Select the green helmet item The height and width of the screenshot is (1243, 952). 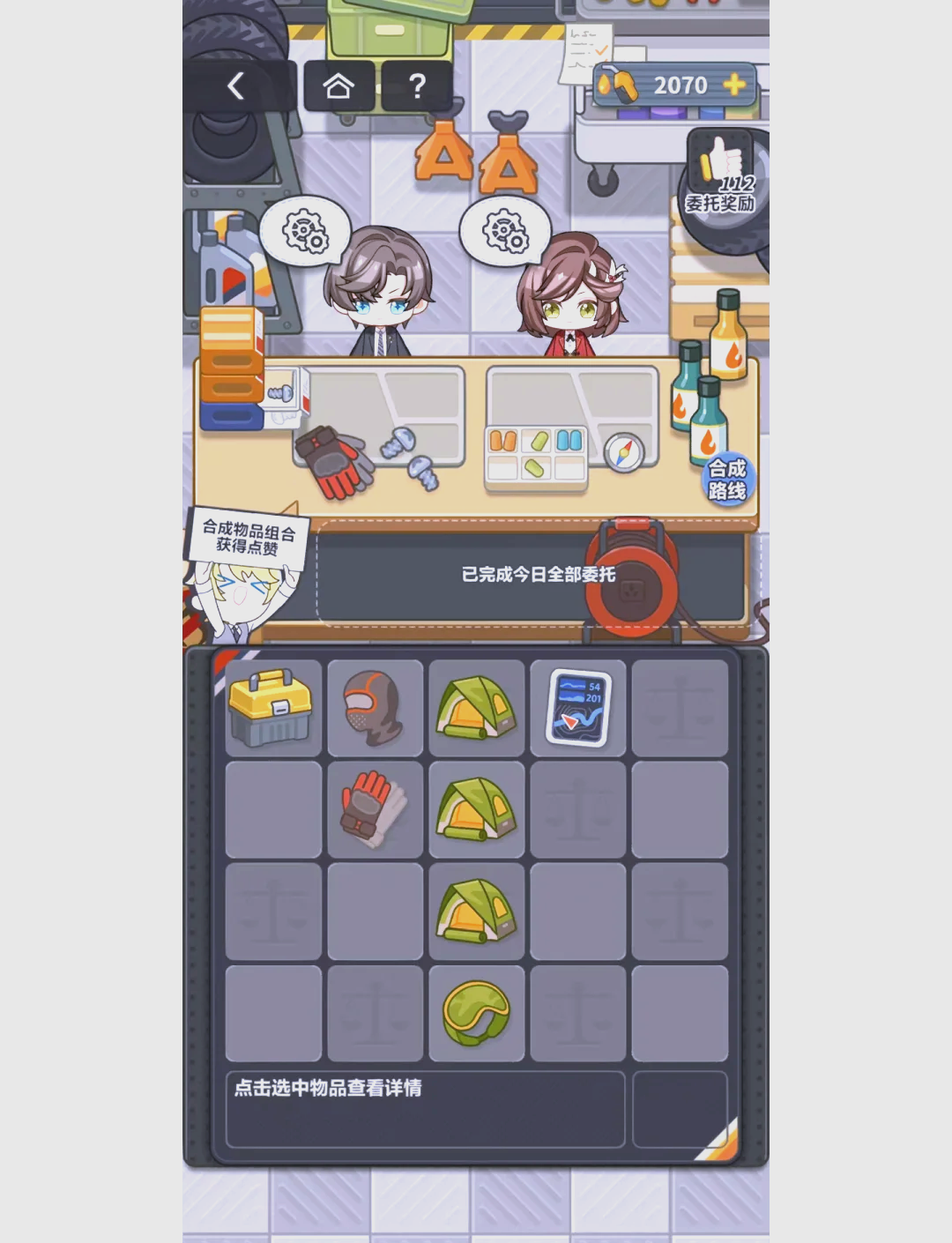point(476,1013)
